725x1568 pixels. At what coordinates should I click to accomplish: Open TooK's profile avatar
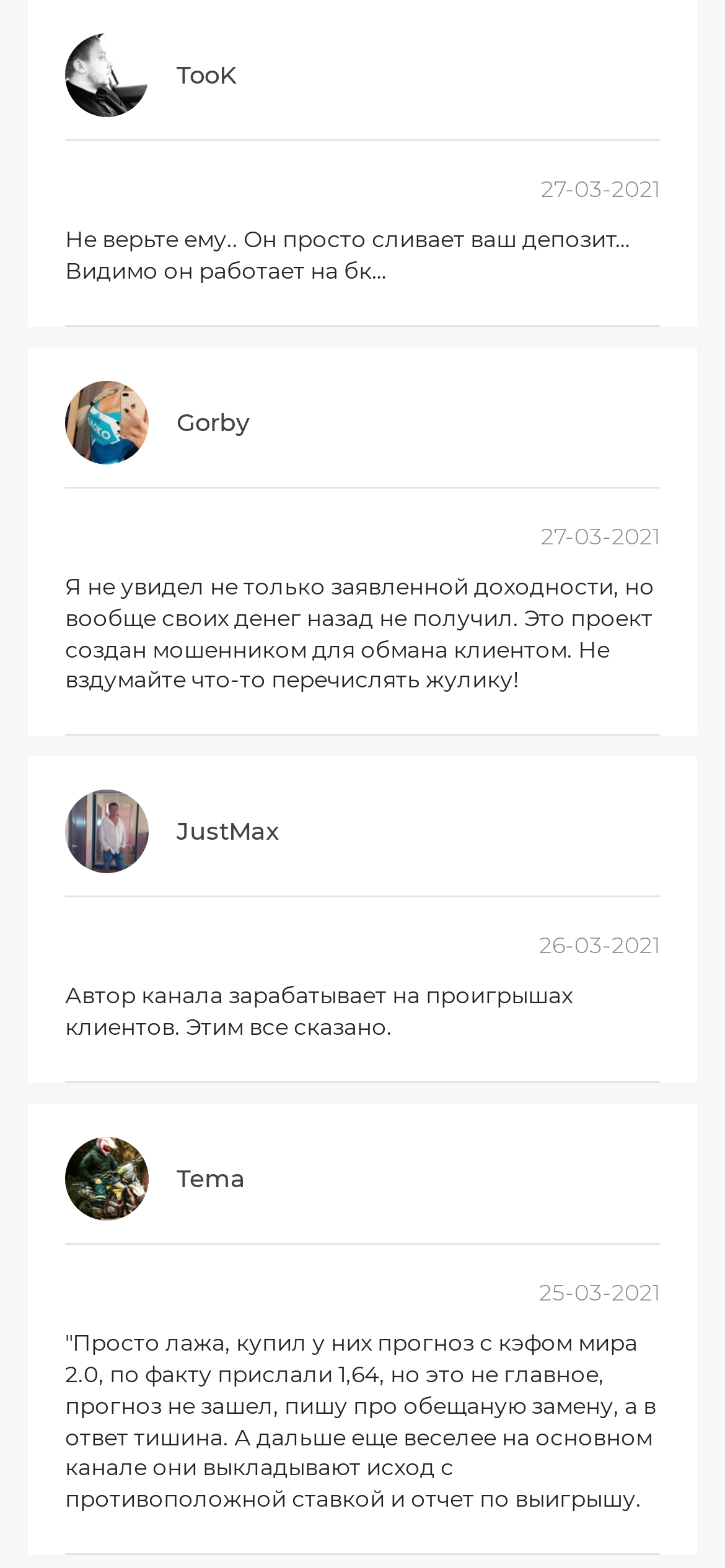pos(107,75)
